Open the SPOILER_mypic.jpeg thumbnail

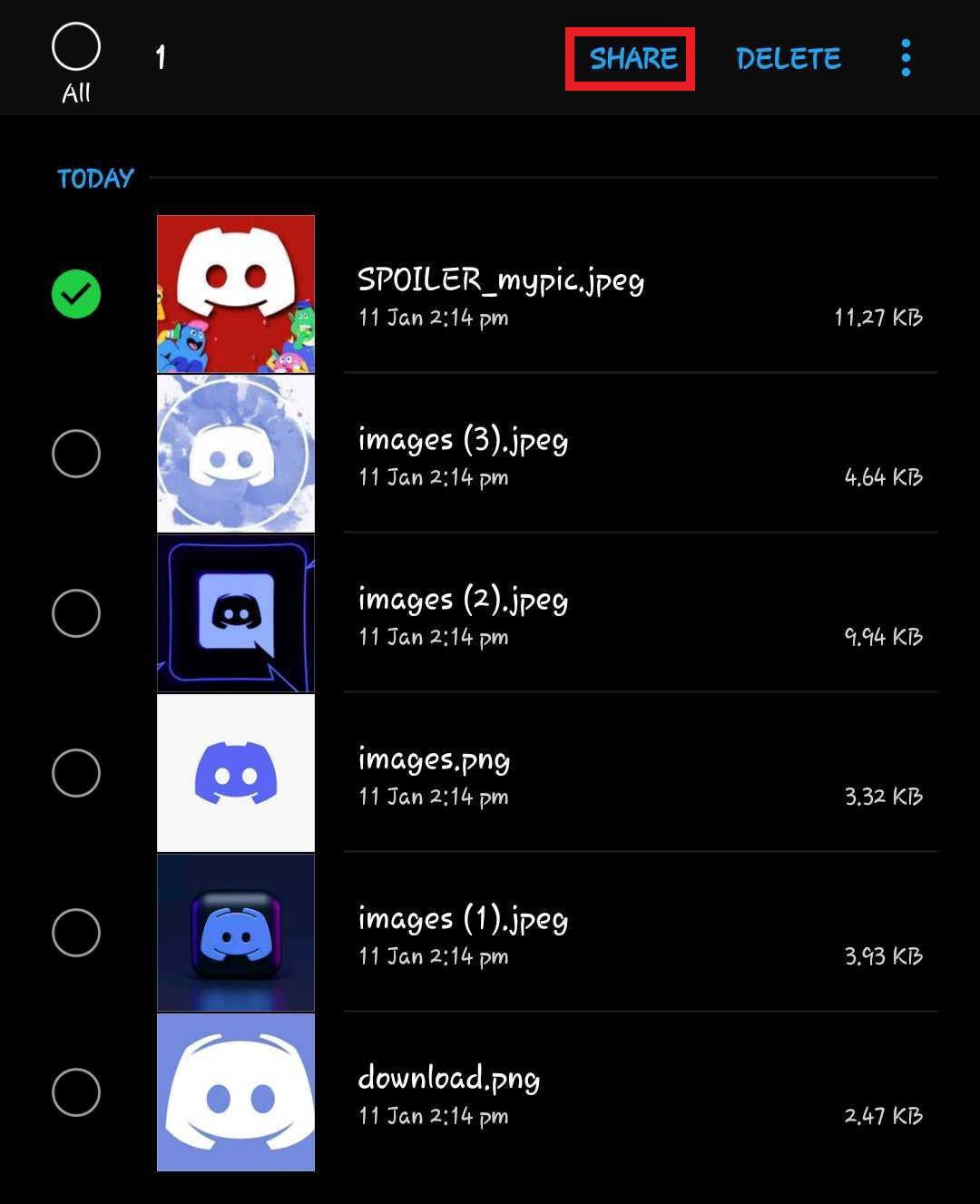point(236,292)
